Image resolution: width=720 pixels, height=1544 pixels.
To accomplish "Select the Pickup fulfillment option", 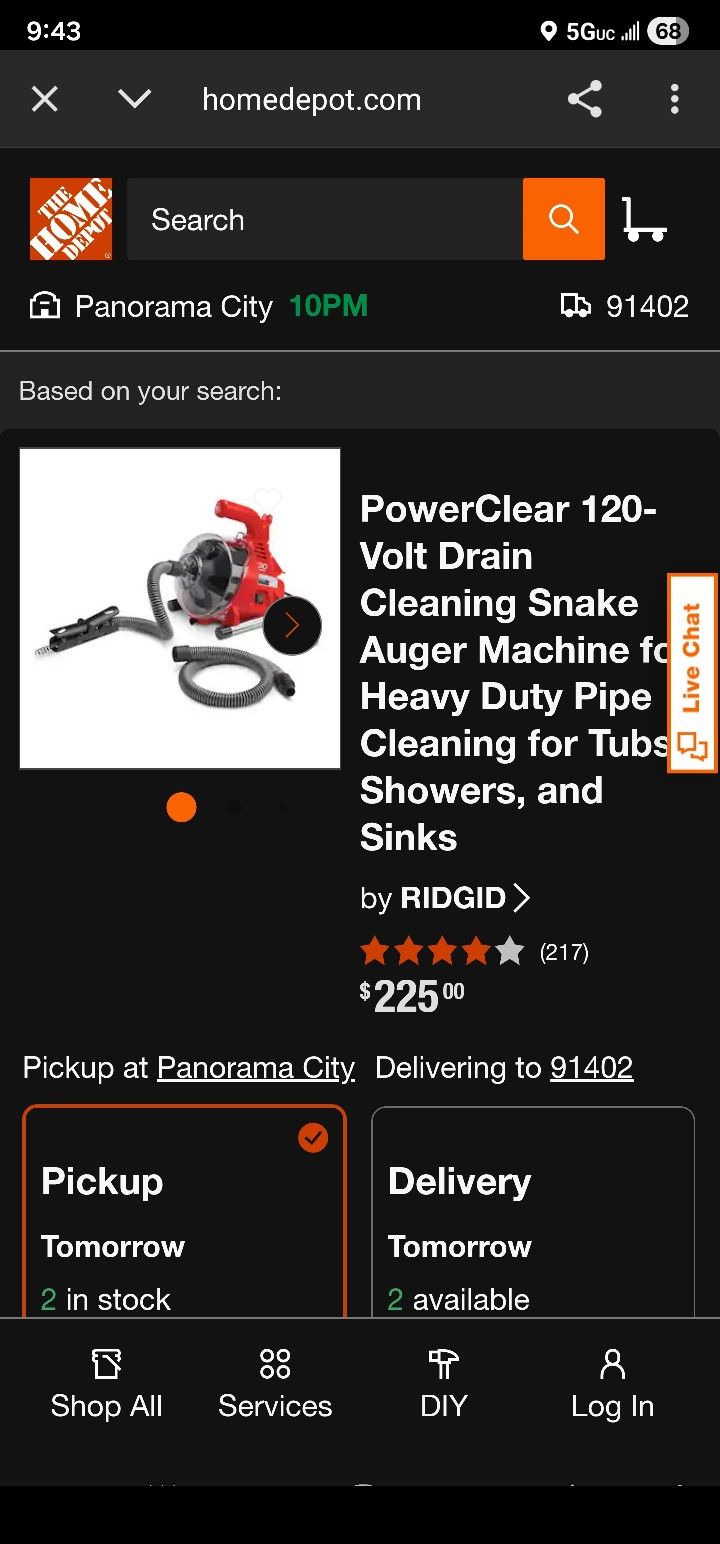I will pos(184,1212).
